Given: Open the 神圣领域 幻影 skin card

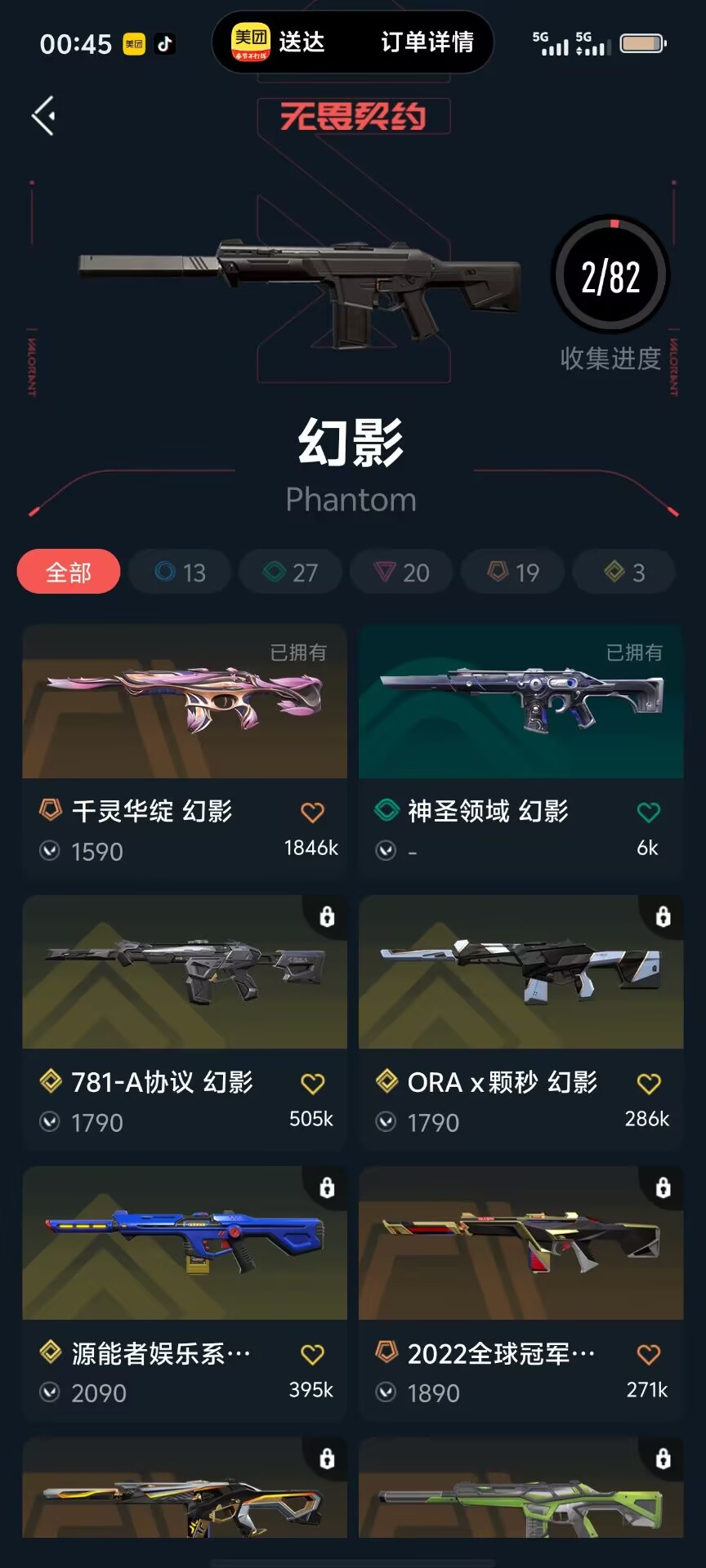Looking at the screenshot, I should pyautogui.click(x=521, y=702).
